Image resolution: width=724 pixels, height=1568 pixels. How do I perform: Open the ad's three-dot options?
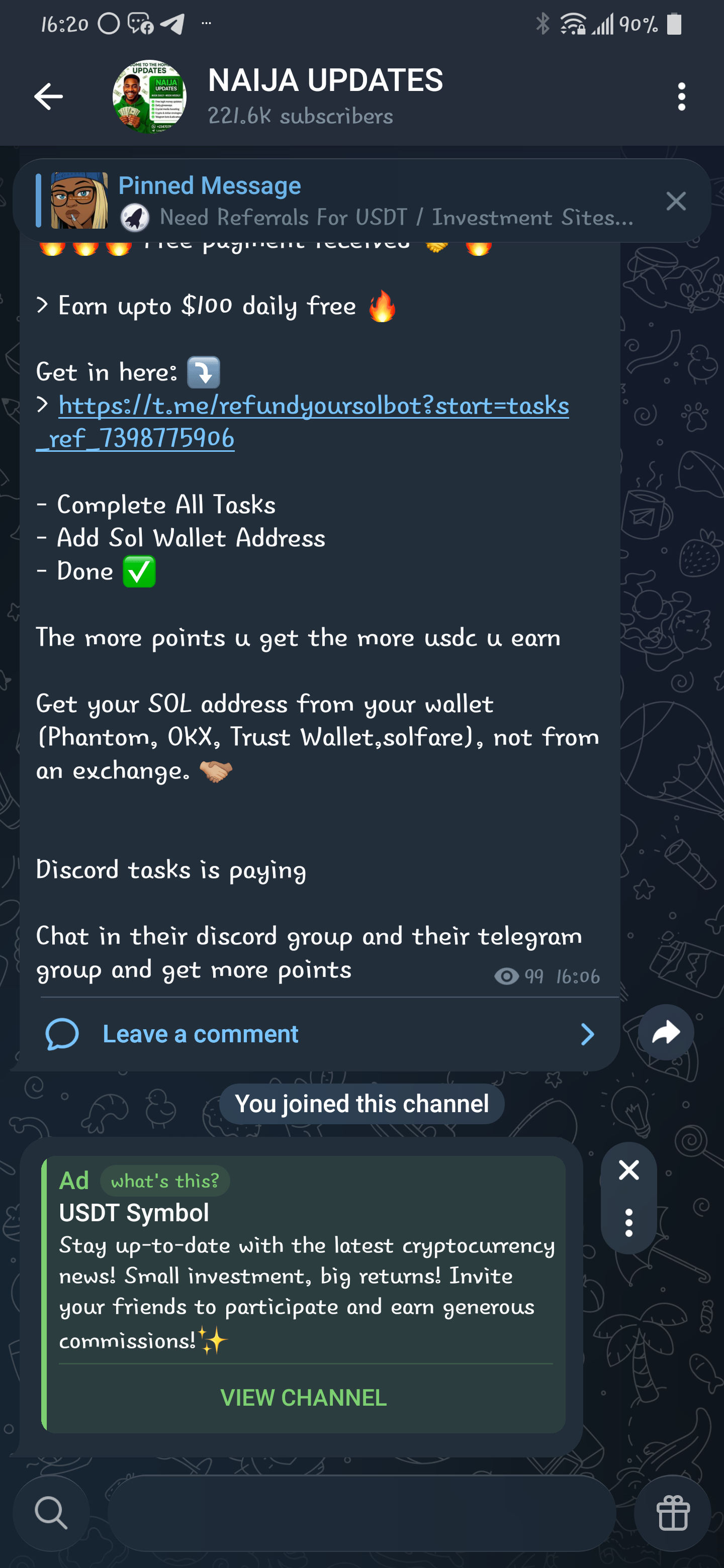(628, 1222)
